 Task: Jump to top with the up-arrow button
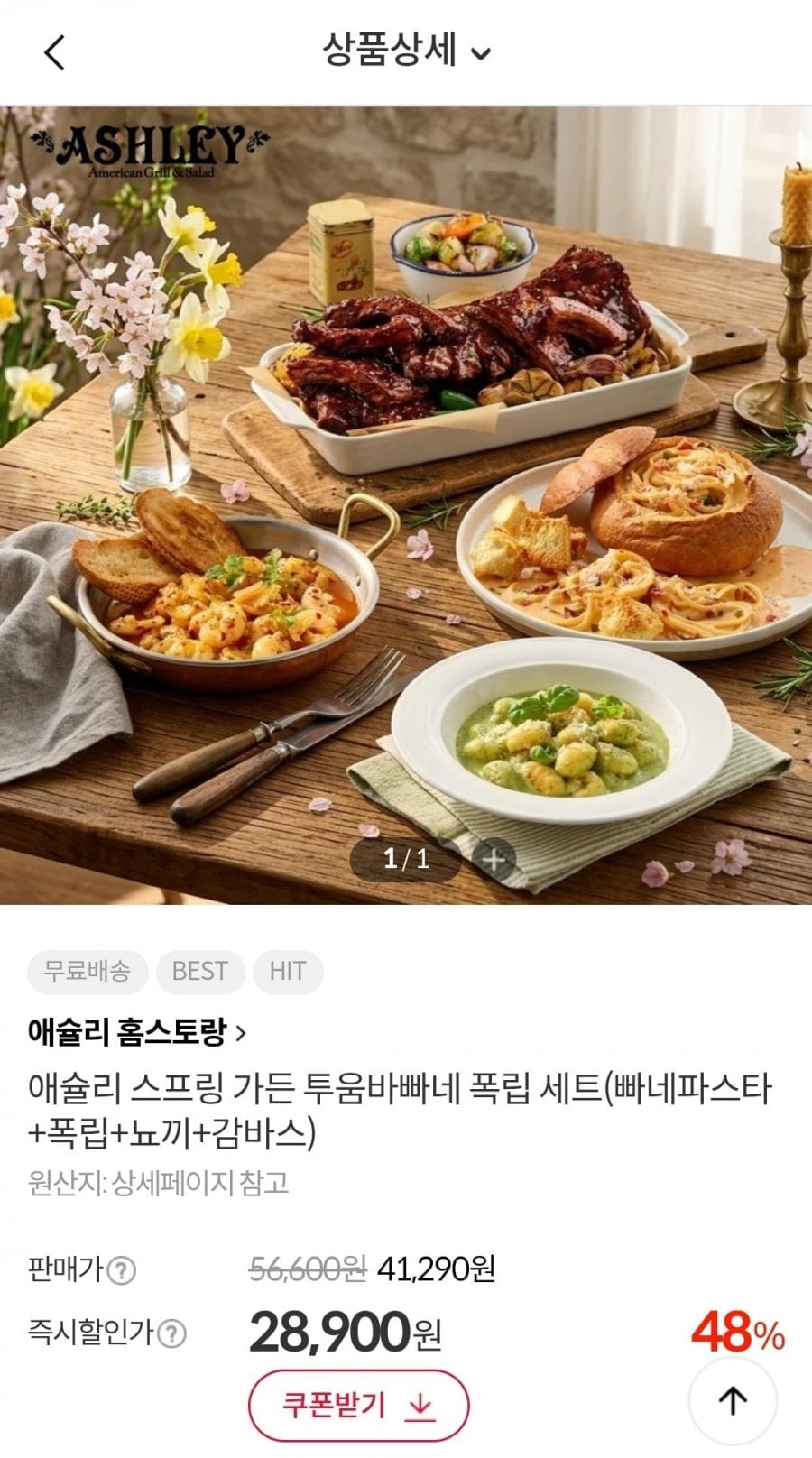click(733, 1400)
